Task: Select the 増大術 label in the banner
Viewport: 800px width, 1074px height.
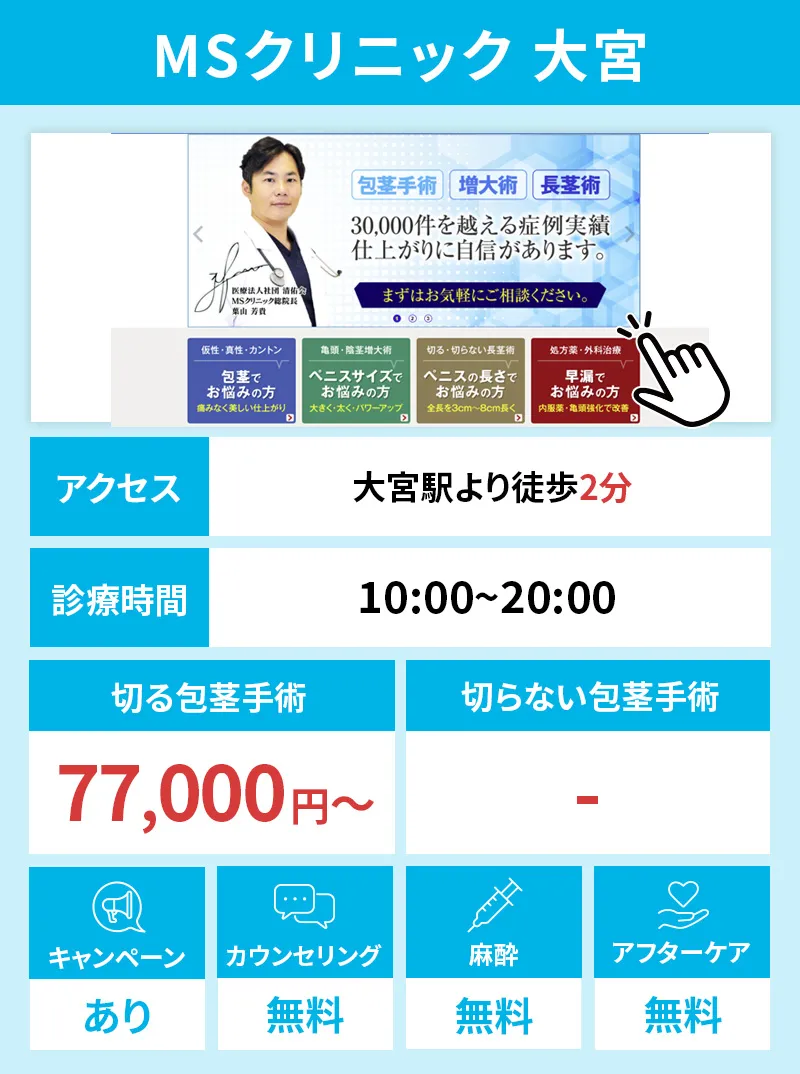Action: [x=490, y=186]
